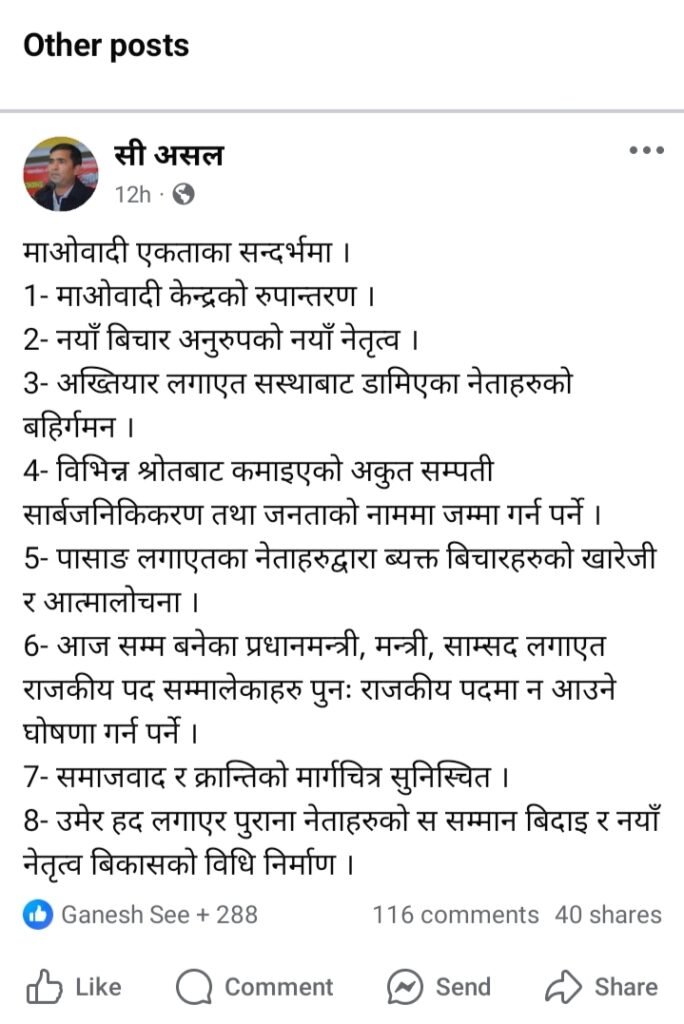Like this post
The height and width of the screenshot is (1024, 684).
coord(74,988)
